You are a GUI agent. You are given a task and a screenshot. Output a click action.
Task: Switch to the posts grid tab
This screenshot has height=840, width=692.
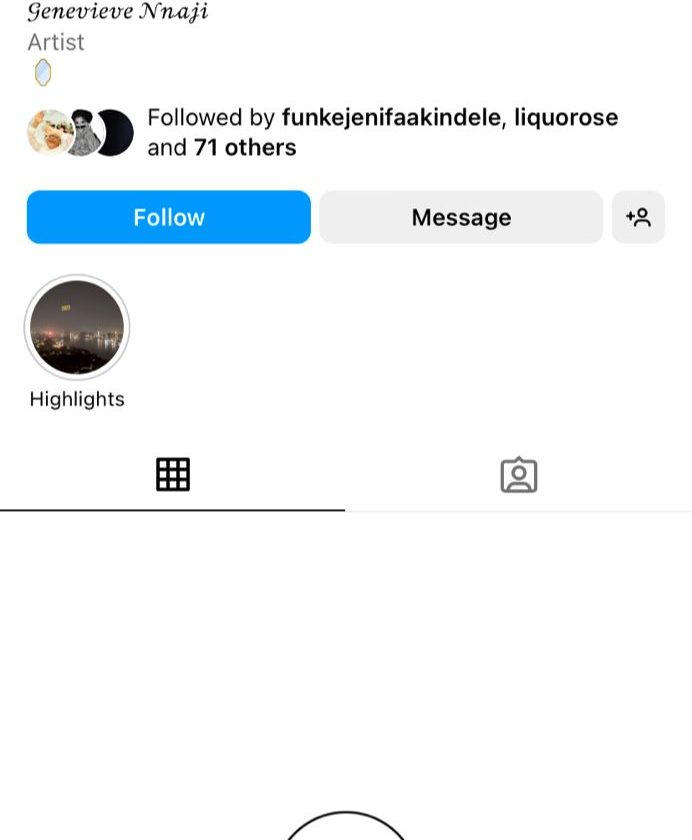tap(173, 474)
